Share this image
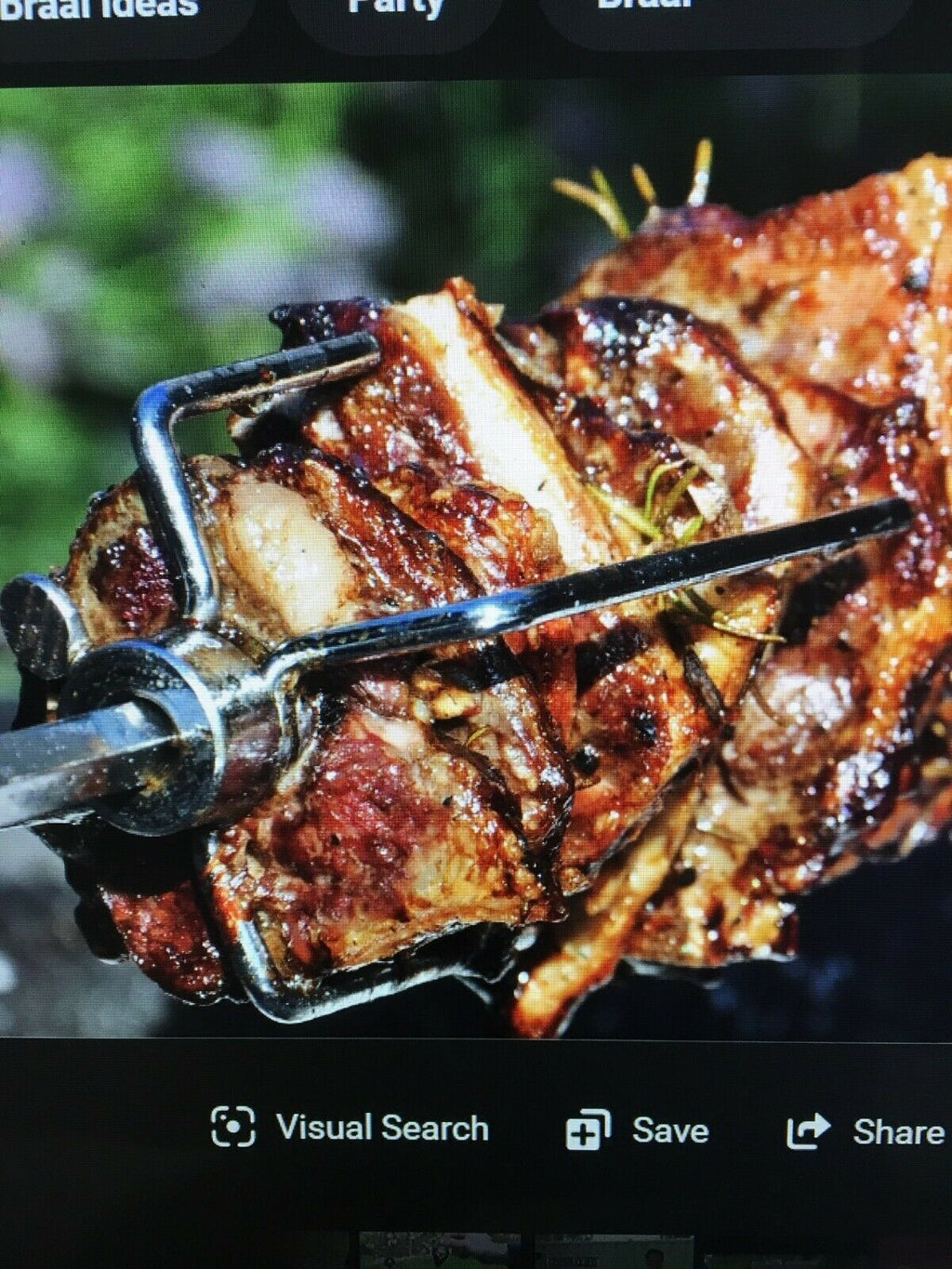952x1269 pixels. (866, 1131)
